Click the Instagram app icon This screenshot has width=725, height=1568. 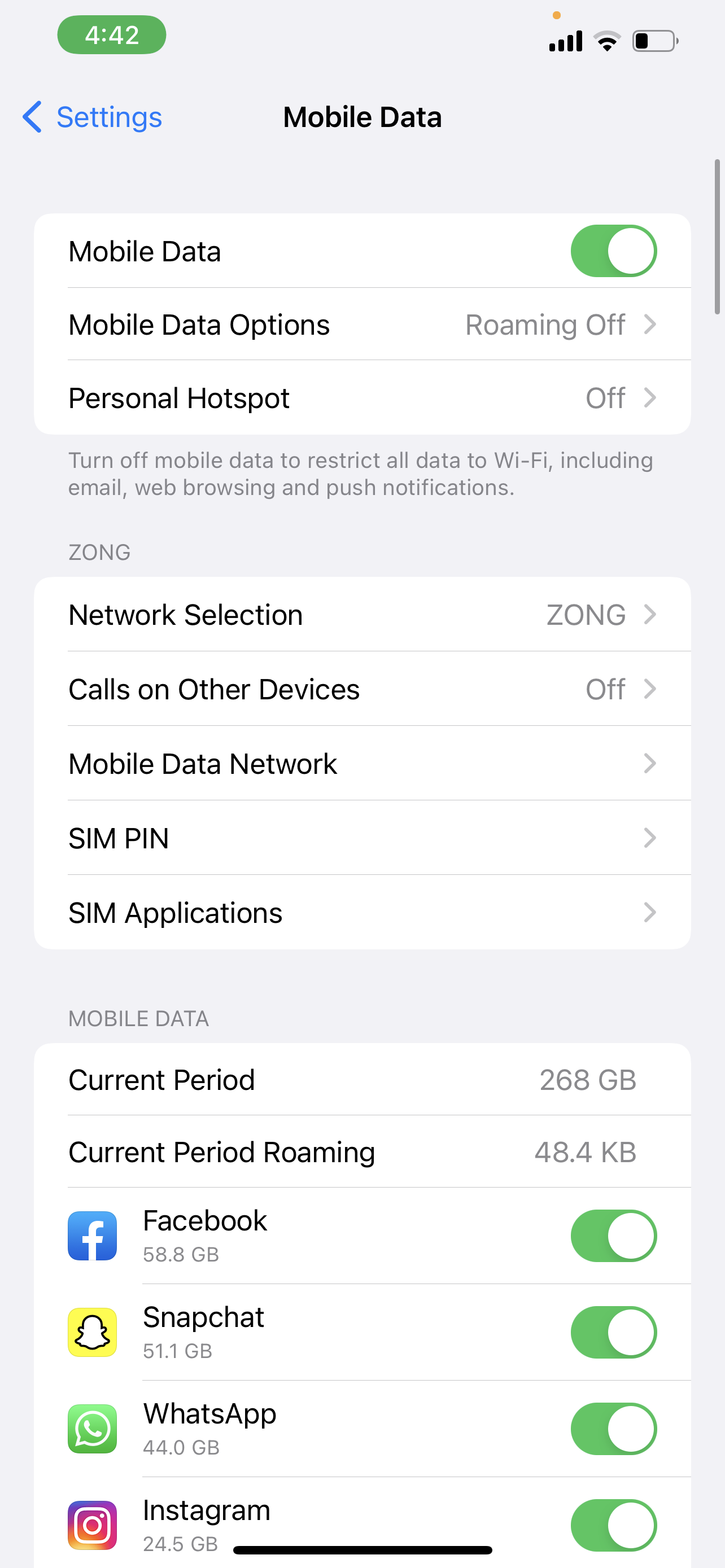[92, 1526]
